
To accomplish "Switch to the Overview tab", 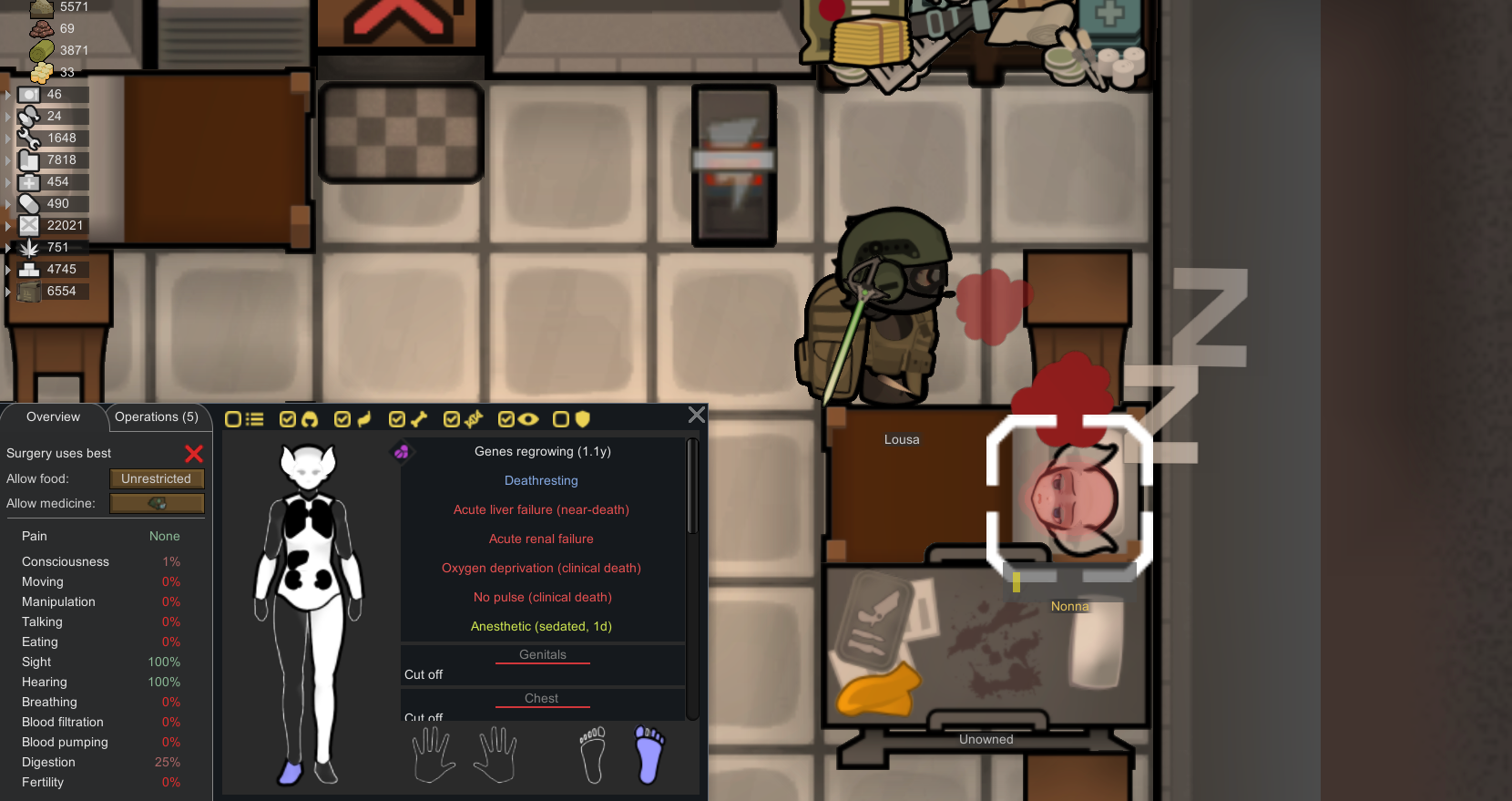I will pyautogui.click(x=53, y=417).
